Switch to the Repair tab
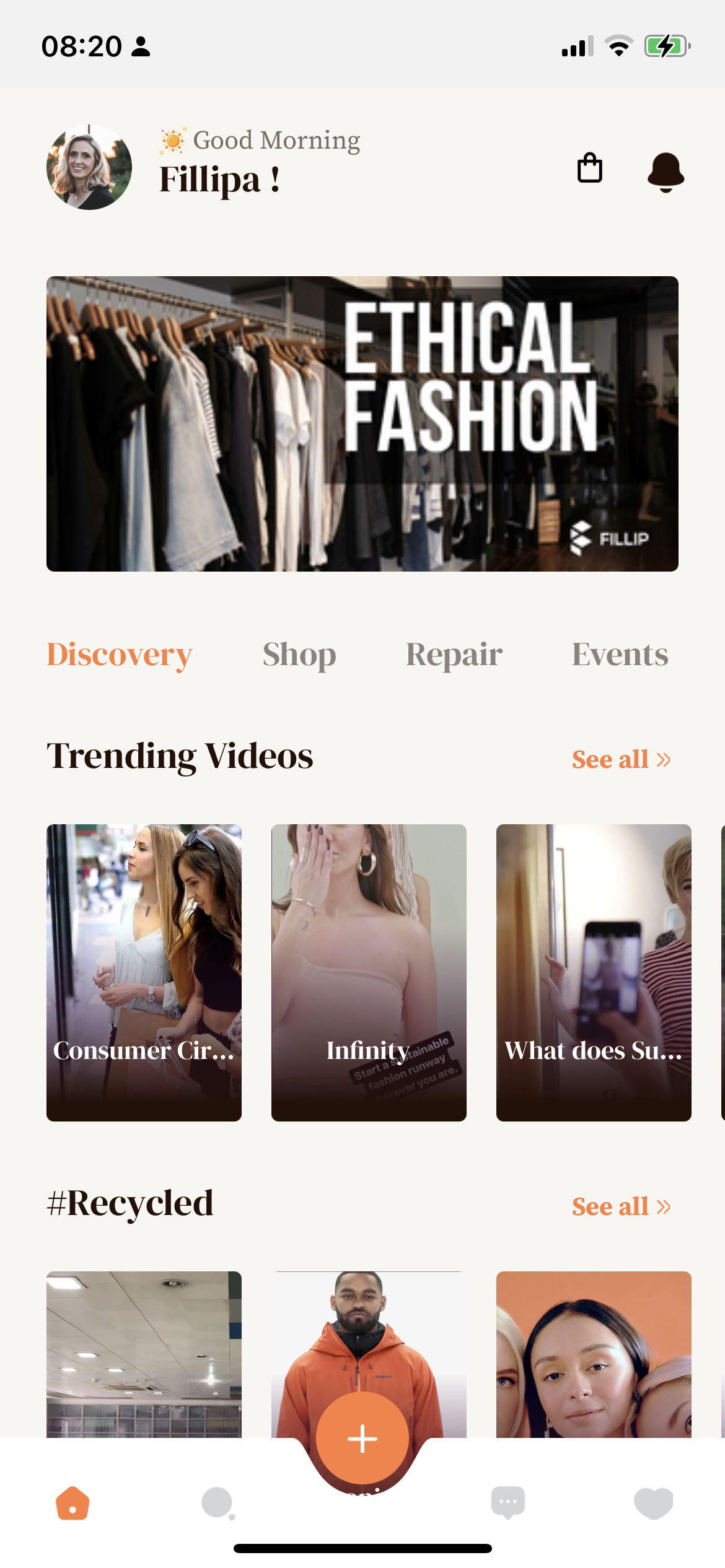 [x=454, y=655]
